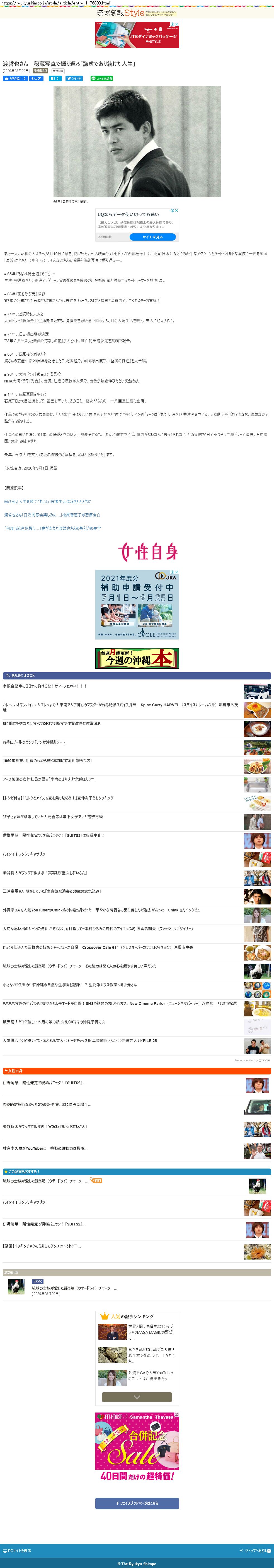Image resolution: width=274 pixels, height=1568 pixels.
Task: Share the article with the シェア button
Action: [37, 78]
